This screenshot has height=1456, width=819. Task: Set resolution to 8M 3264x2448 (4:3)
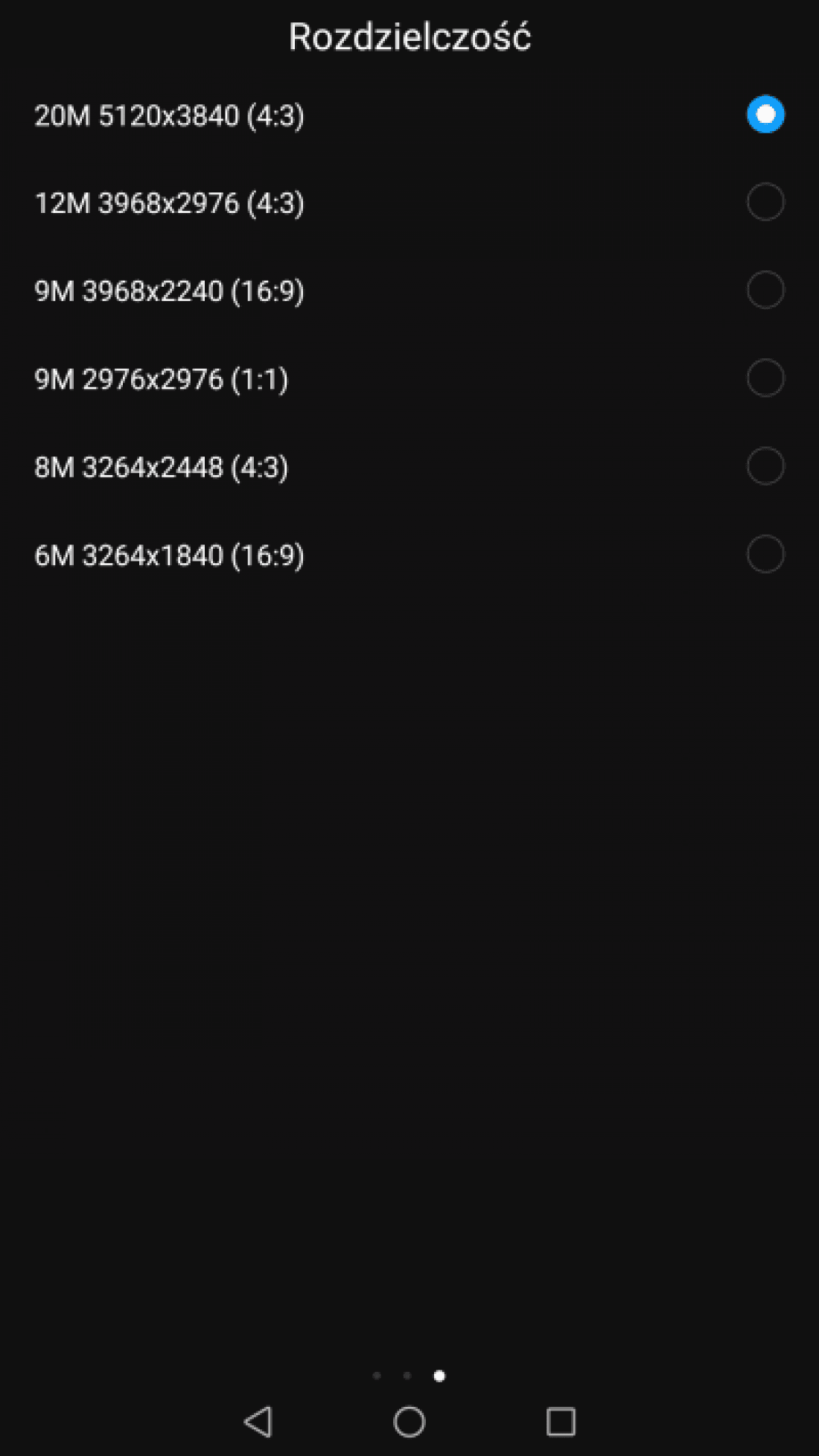[x=409, y=467]
